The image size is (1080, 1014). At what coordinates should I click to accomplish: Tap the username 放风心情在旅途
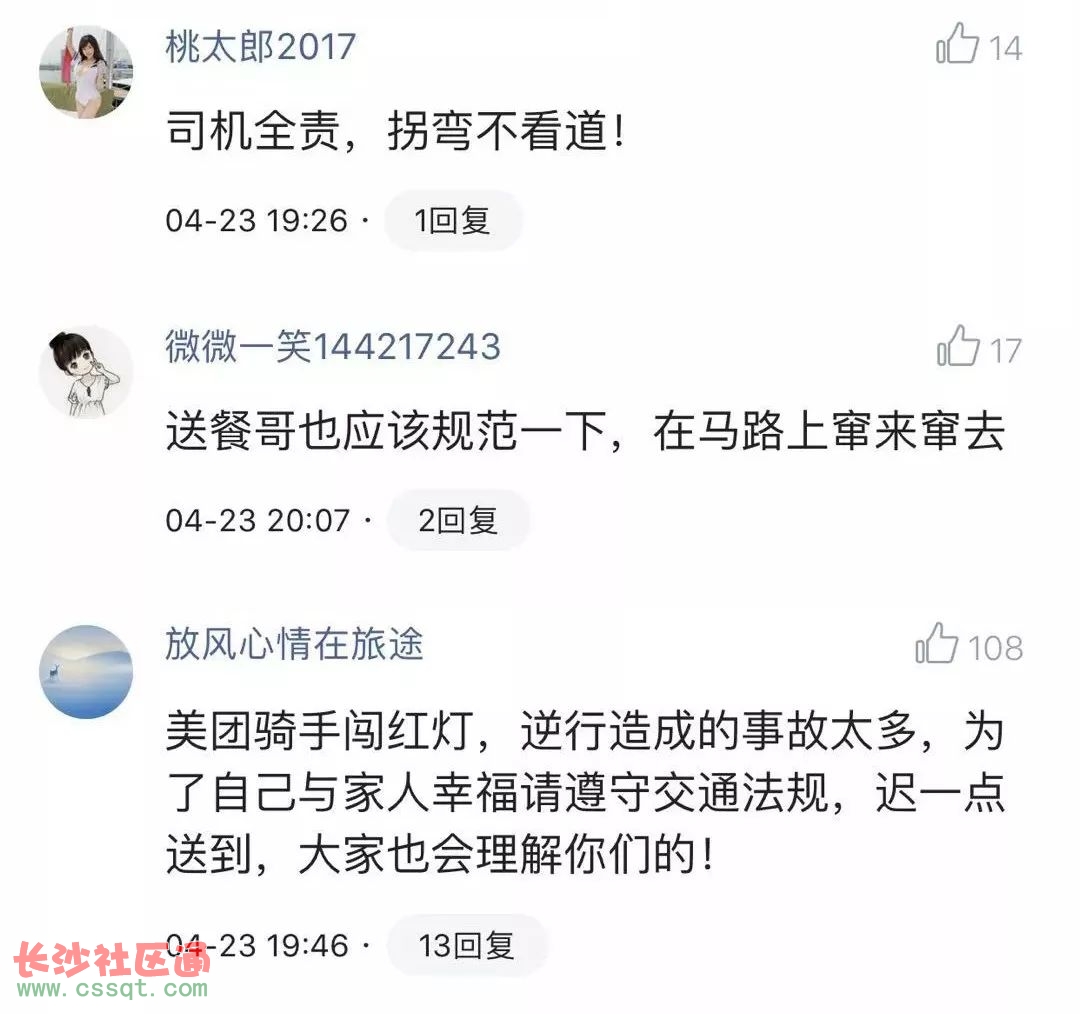294,644
